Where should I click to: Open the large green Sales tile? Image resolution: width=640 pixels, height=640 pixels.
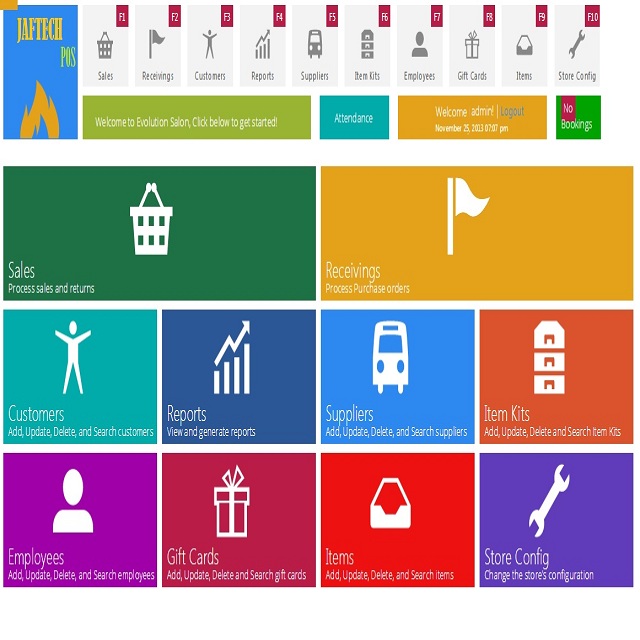click(159, 232)
